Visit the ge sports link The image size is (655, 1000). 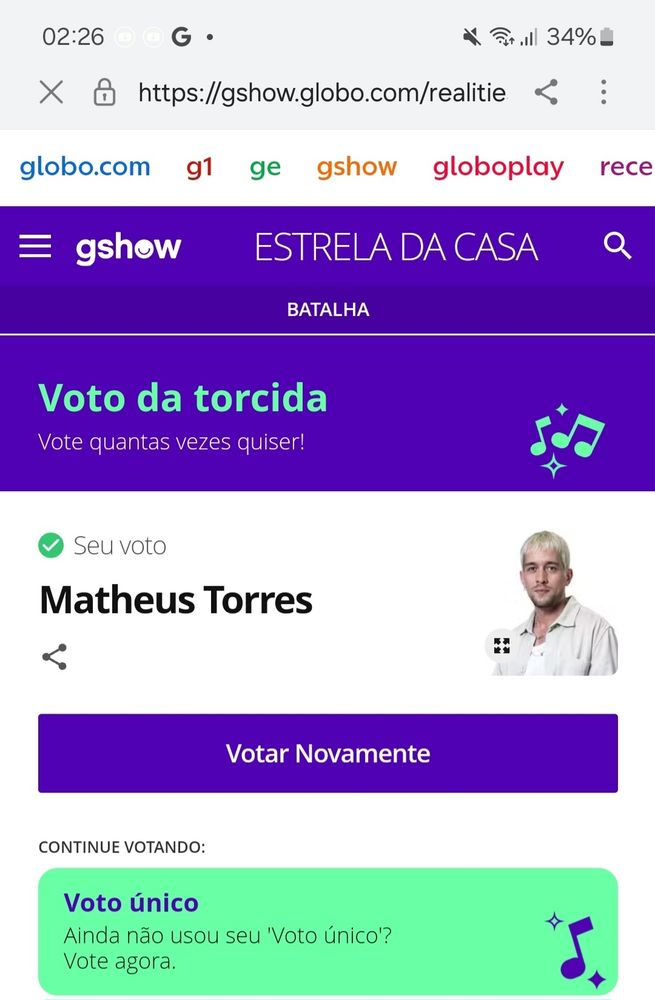click(265, 167)
